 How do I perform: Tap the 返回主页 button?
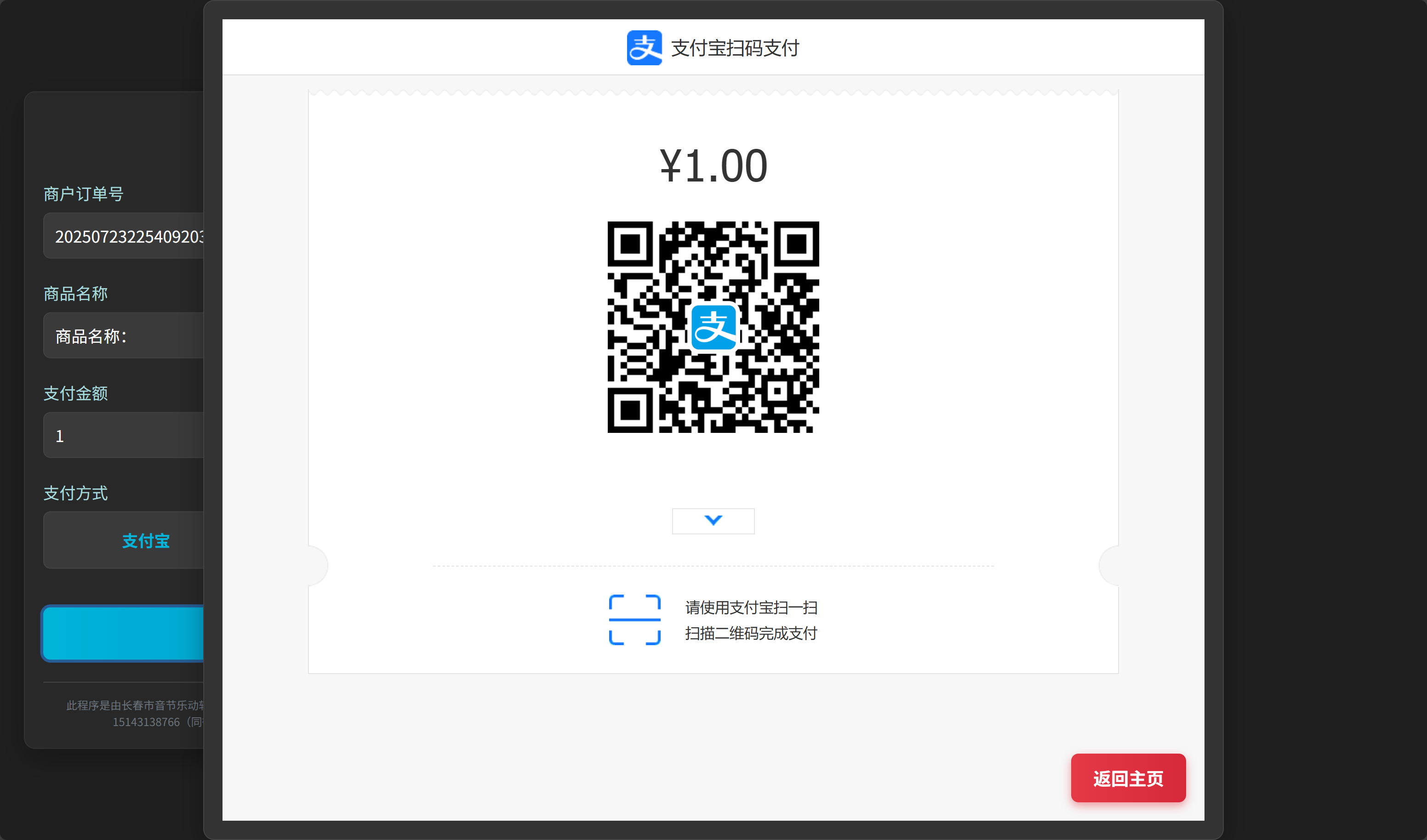tap(1127, 778)
